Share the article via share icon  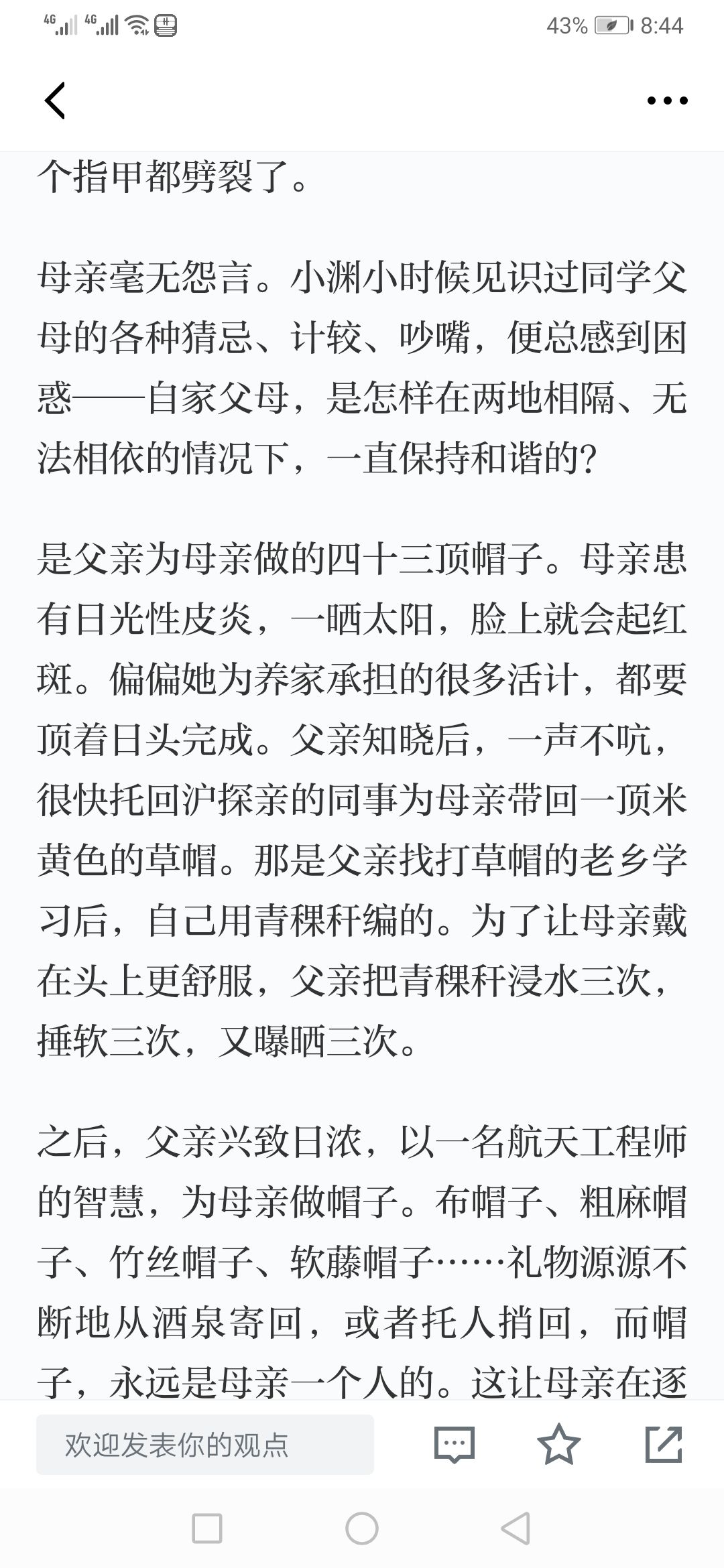click(664, 1444)
